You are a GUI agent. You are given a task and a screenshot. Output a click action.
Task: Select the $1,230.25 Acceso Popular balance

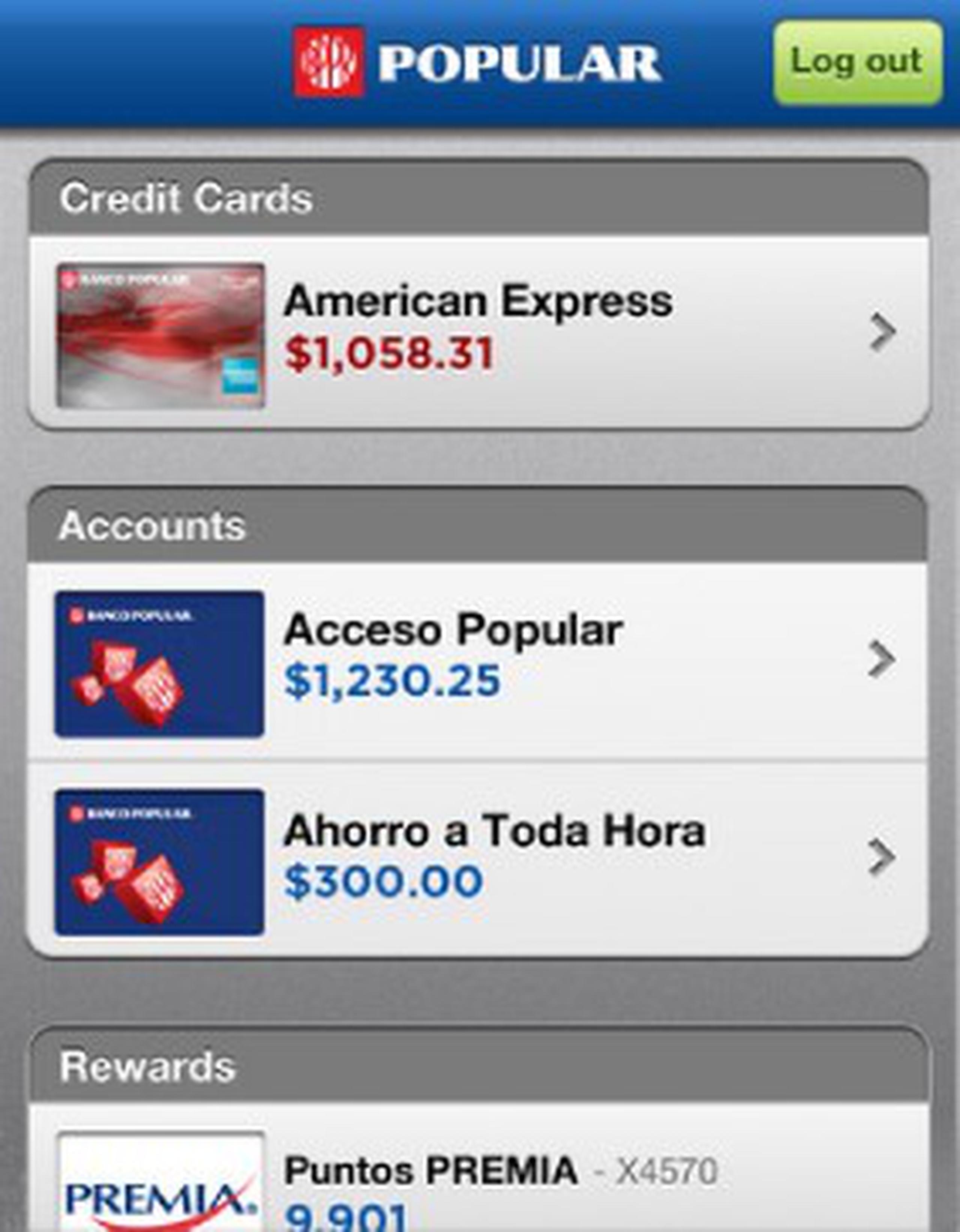pos(392,681)
